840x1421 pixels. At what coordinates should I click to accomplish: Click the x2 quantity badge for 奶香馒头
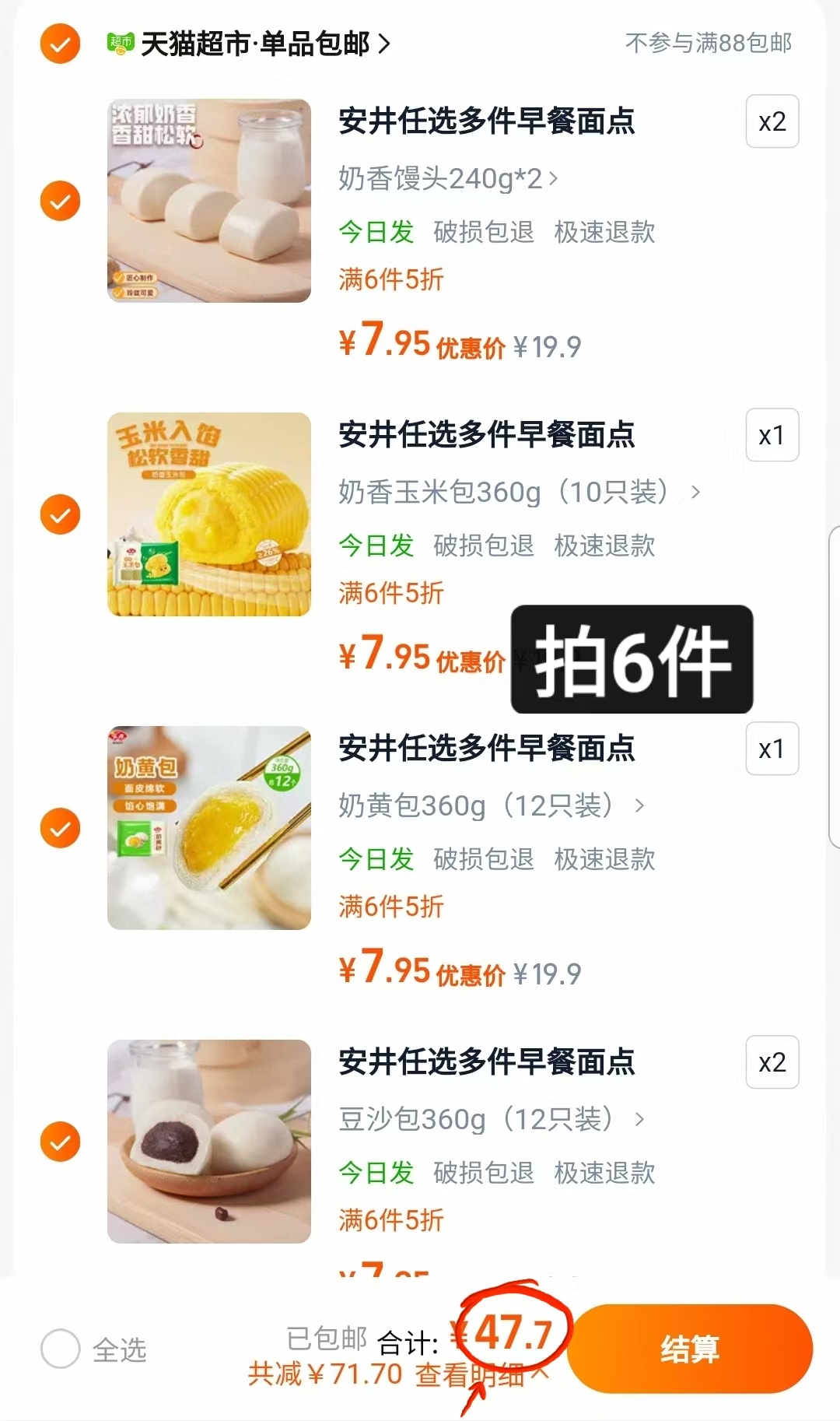point(771,121)
